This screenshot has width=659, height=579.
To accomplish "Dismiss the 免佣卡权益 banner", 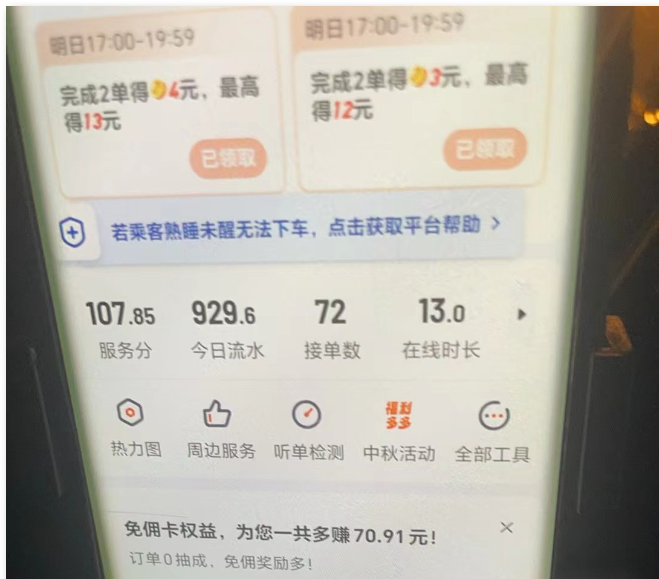I will tap(507, 527).
